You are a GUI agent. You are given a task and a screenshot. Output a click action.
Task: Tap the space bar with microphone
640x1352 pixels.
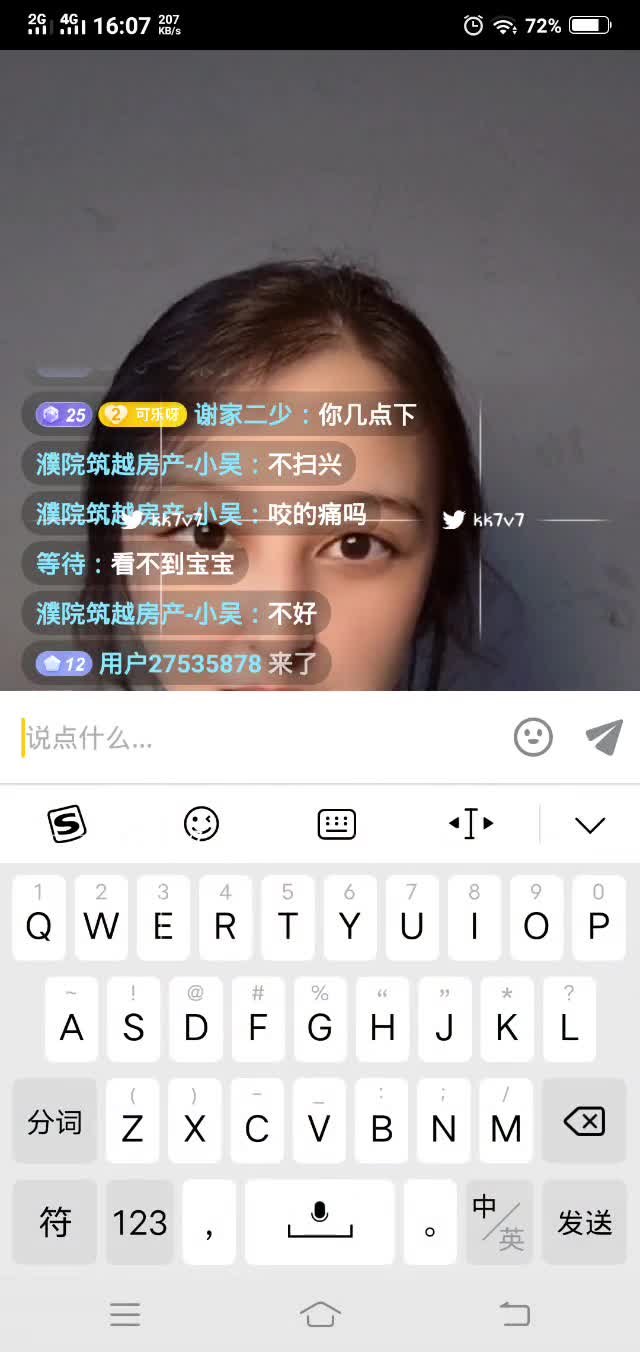(x=319, y=1222)
